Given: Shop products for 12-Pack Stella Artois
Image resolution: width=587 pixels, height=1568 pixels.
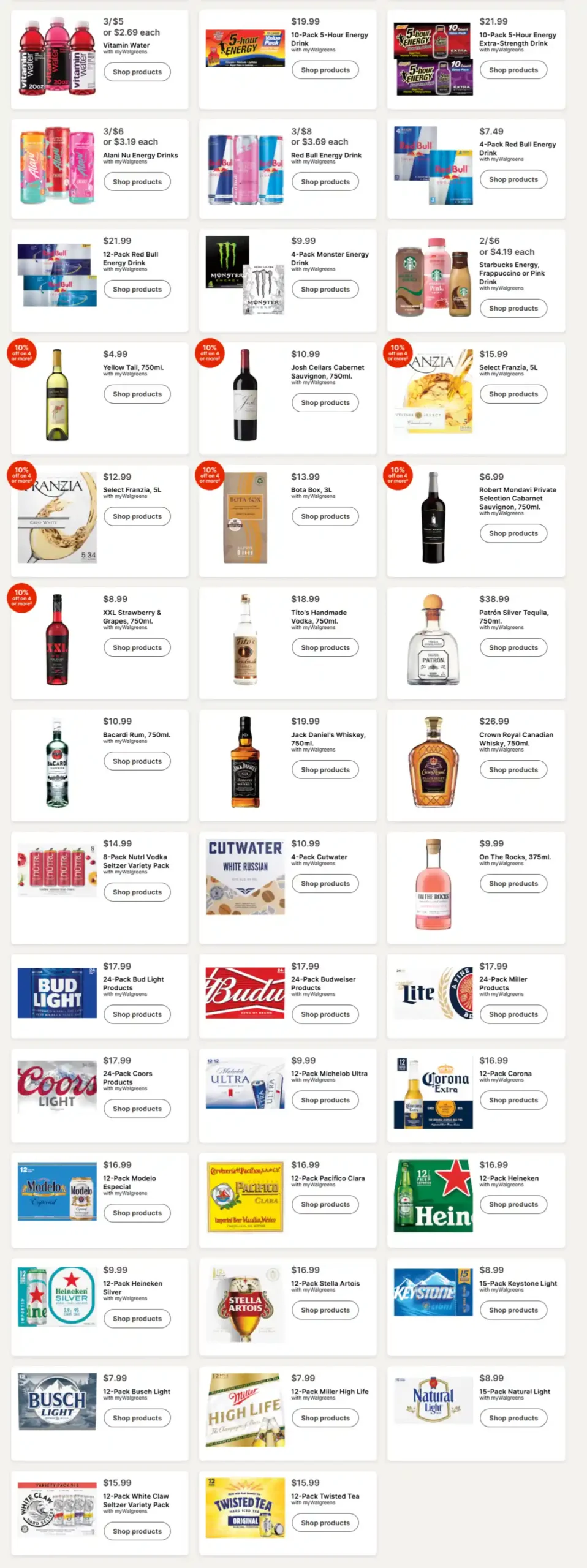Looking at the screenshot, I should click(325, 1310).
